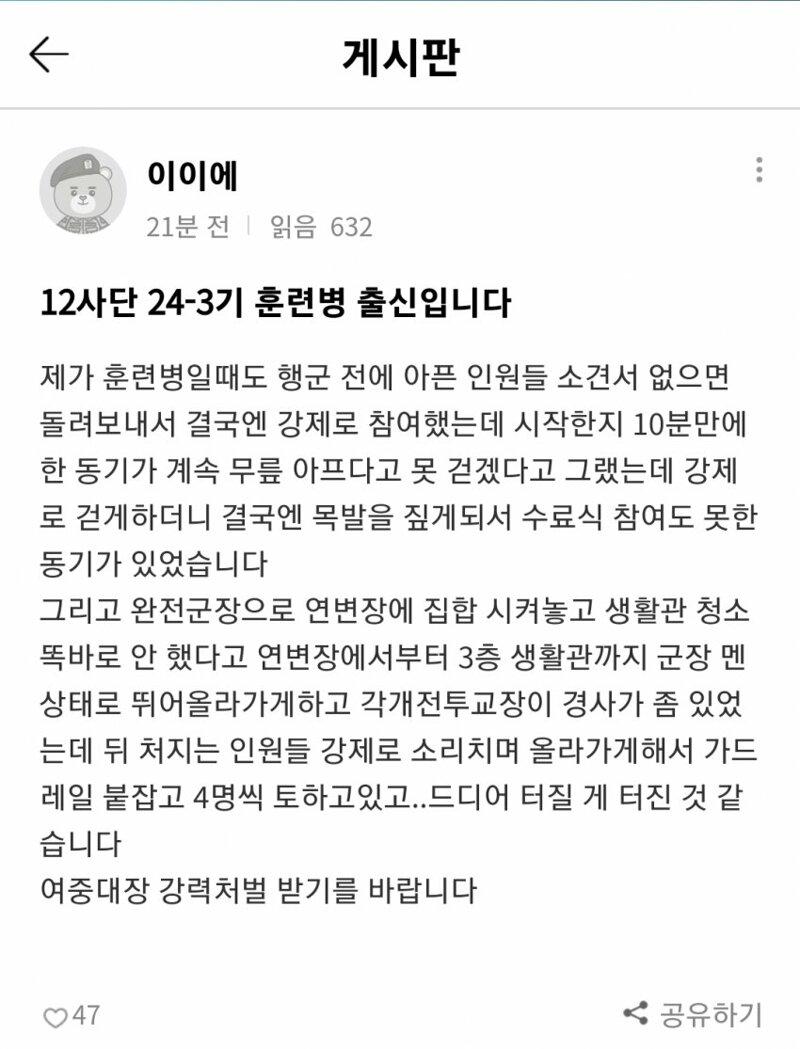Screen dimensions: 800x1049
Task: Go back from the 게시판 screen
Action: point(48,55)
